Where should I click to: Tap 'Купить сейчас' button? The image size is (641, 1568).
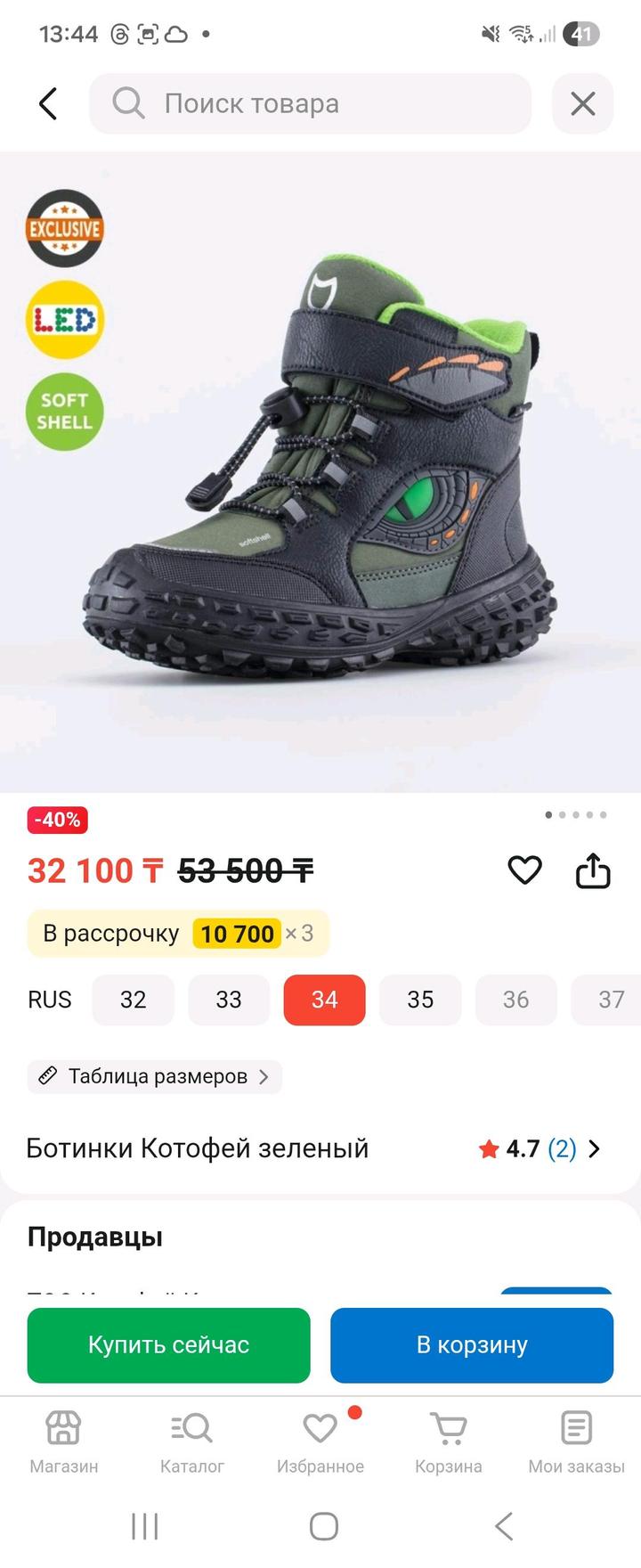[x=168, y=1344]
